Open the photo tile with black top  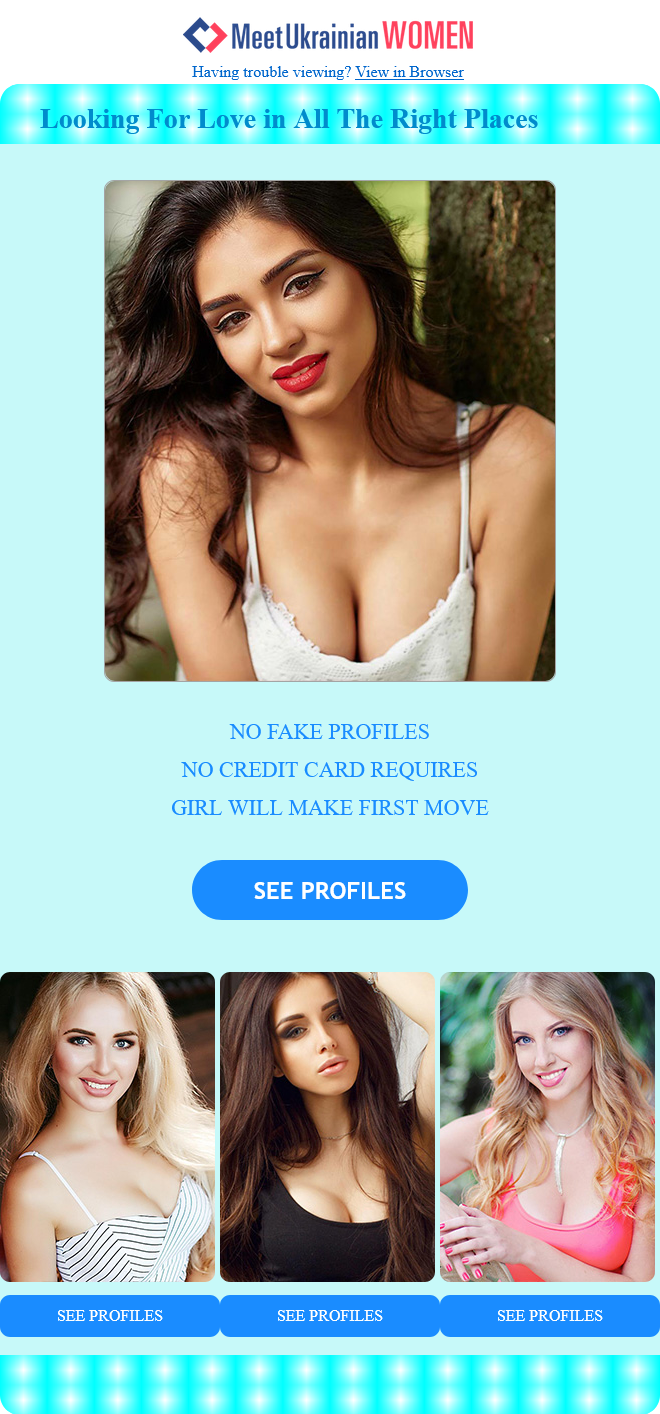(x=328, y=1127)
